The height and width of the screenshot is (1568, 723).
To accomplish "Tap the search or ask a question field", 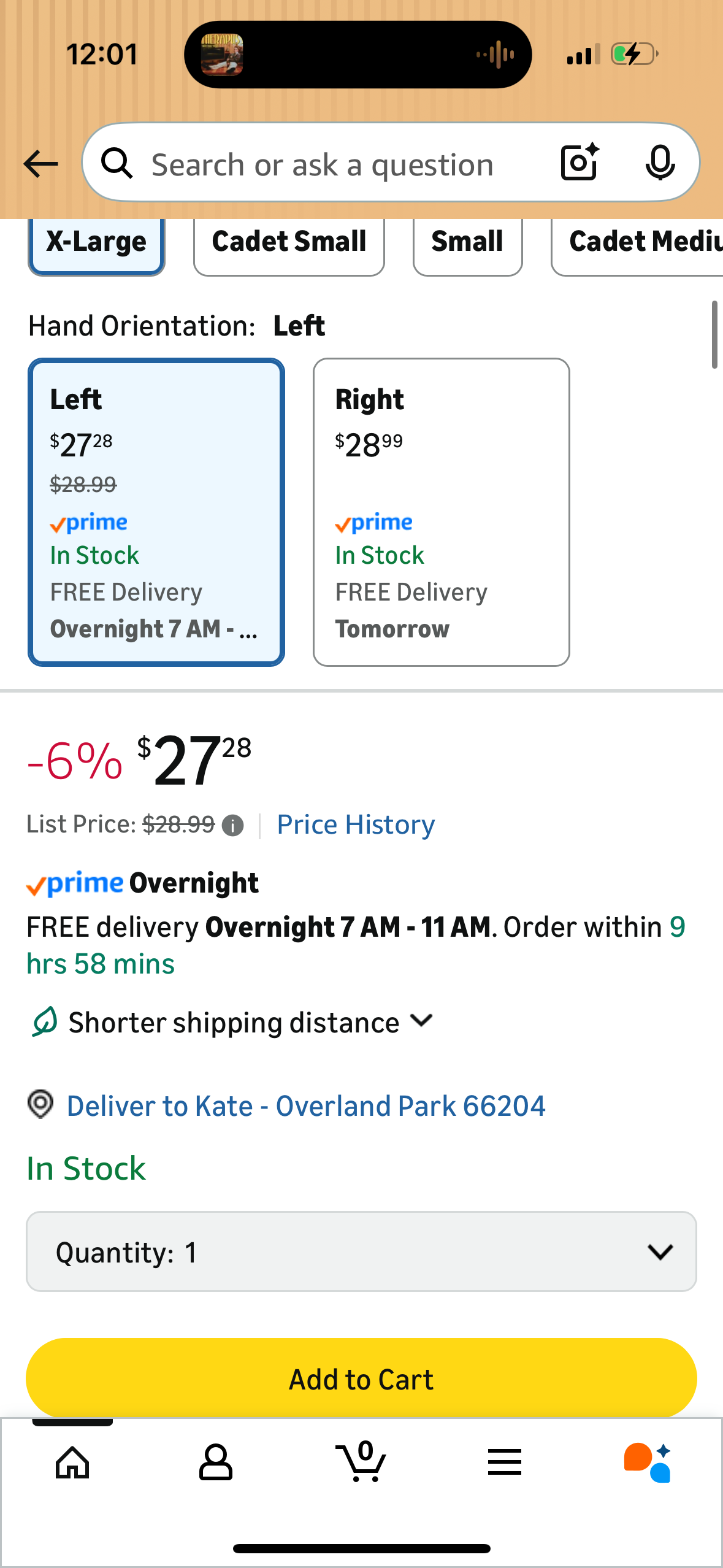I will (322, 164).
